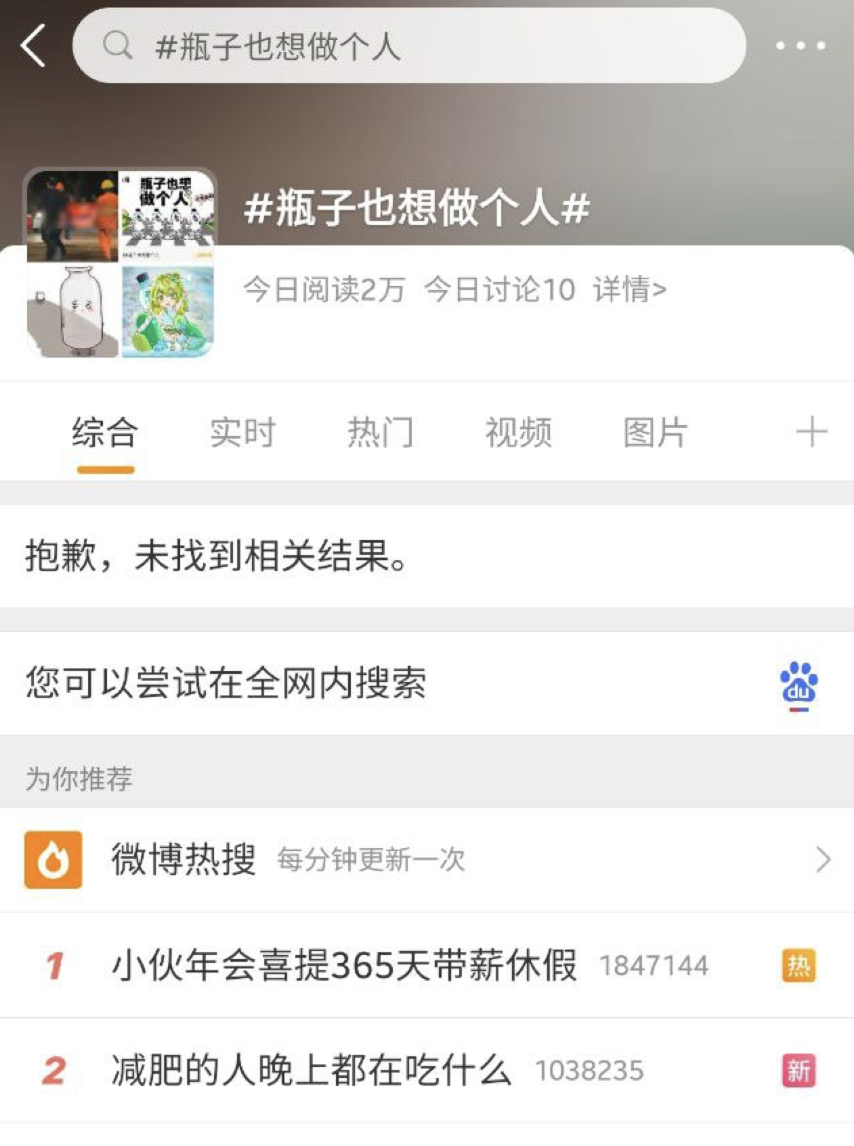Open trending topic 小伙年会喜提365天带薪休假
The height and width of the screenshot is (1146, 854).
[x=344, y=965]
